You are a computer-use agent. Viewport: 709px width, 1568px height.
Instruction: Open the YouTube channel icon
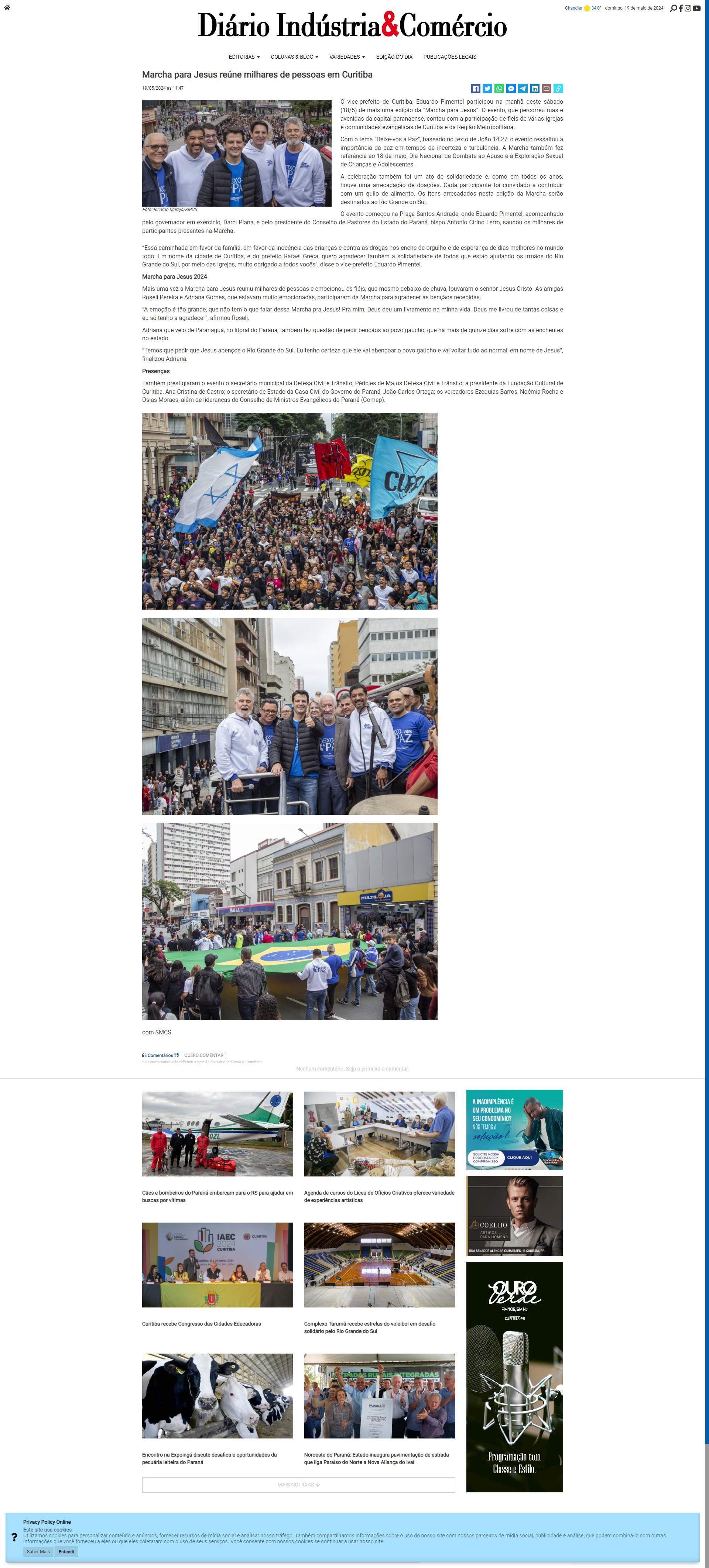pyautogui.click(x=696, y=8)
